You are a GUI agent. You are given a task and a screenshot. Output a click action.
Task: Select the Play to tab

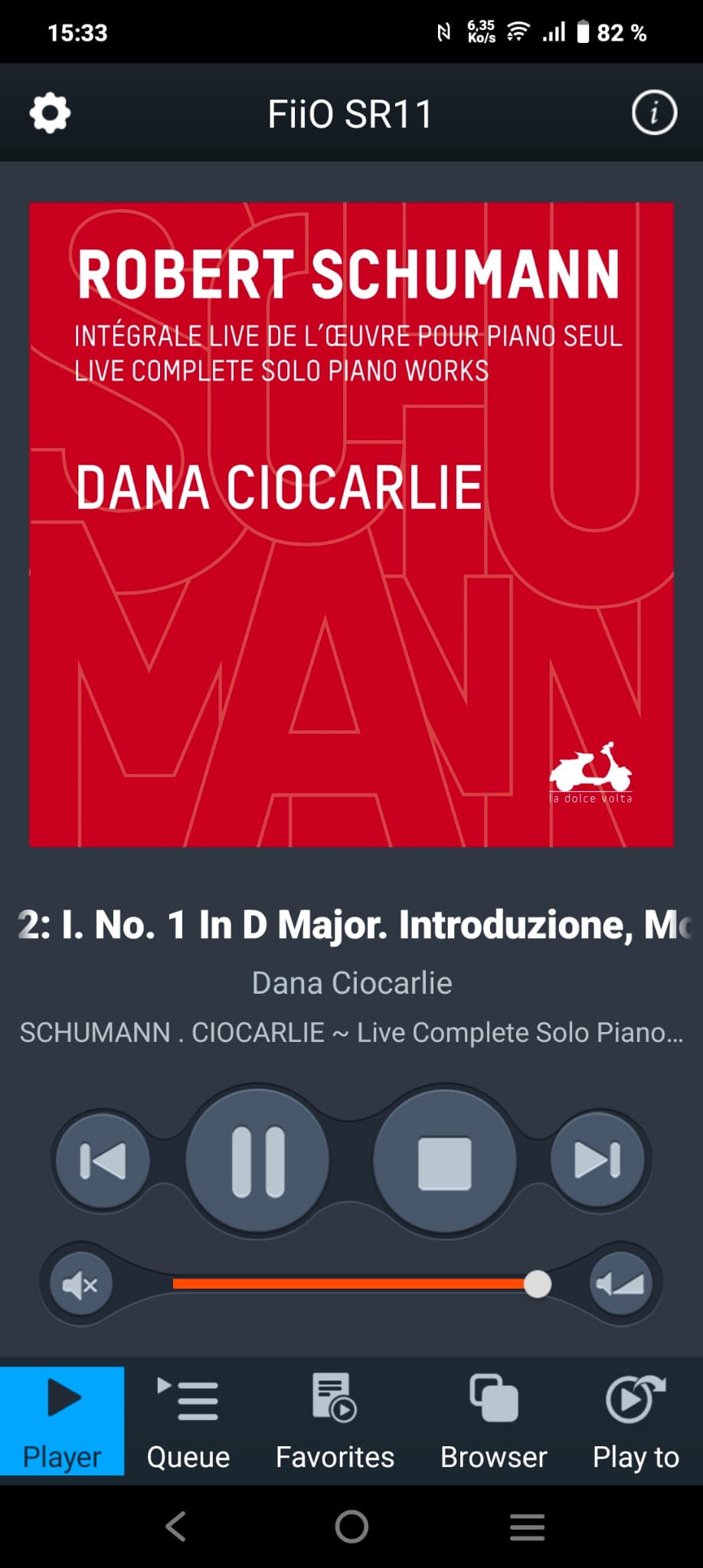click(636, 1423)
